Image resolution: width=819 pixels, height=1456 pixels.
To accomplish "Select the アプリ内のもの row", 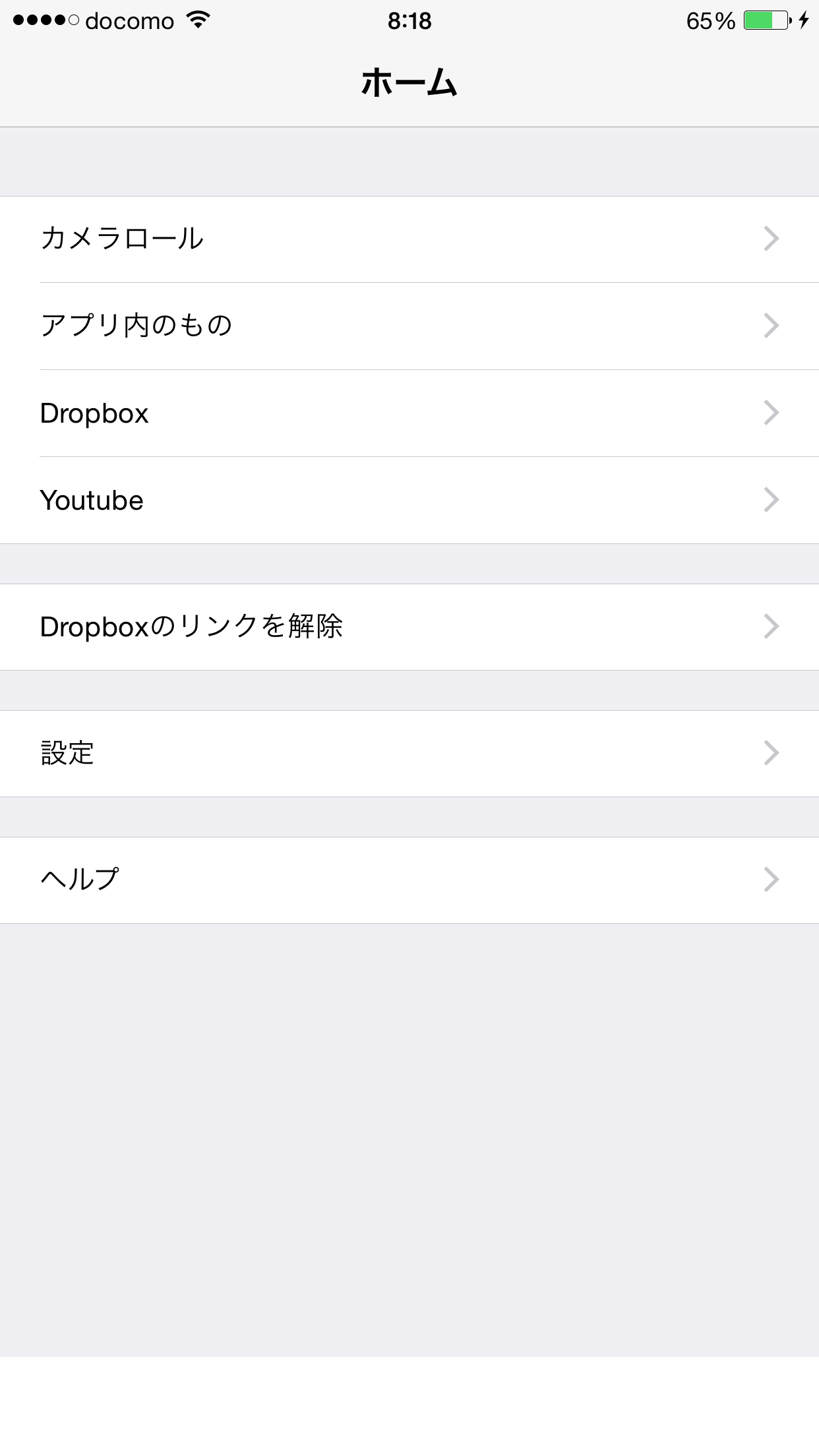I will pos(409,326).
